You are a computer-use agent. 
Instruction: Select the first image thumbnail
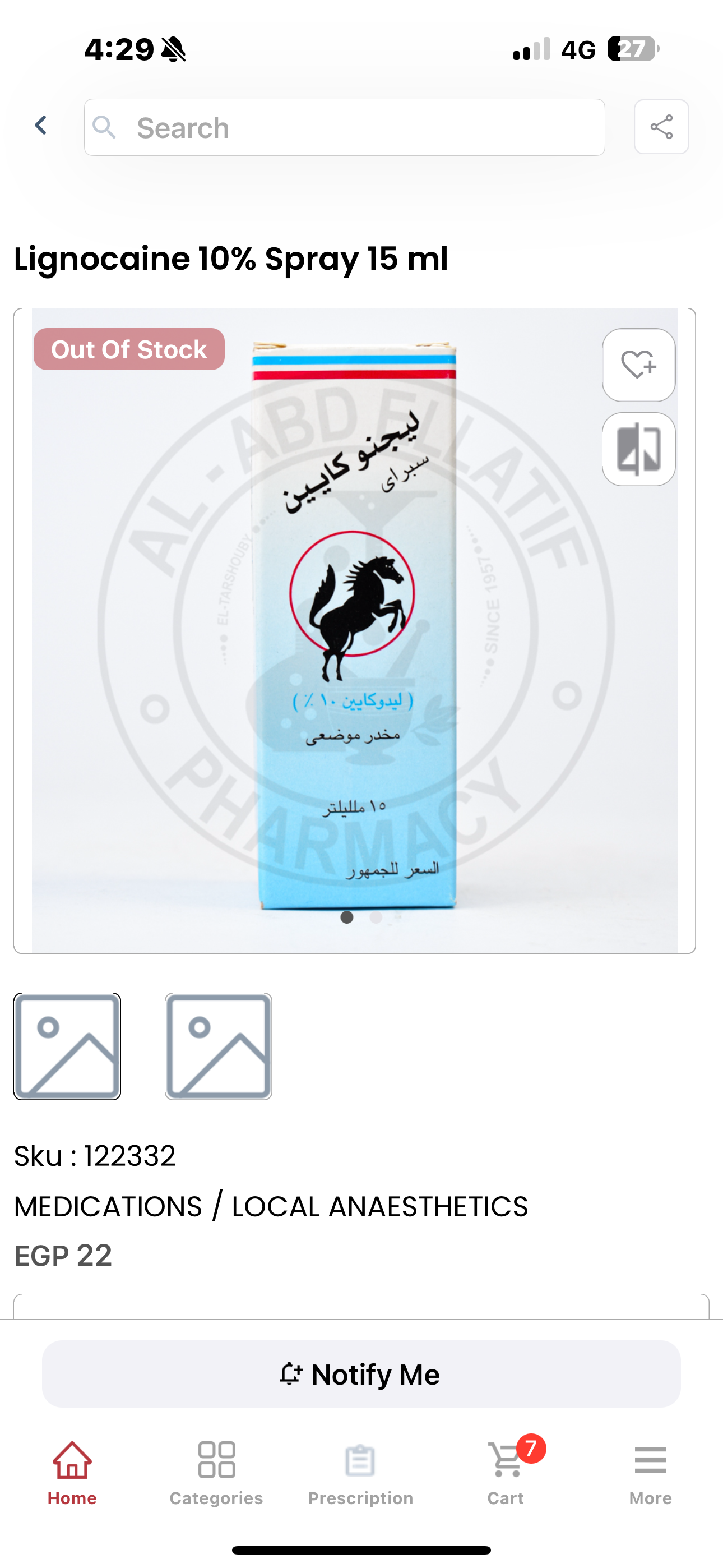click(x=68, y=1046)
